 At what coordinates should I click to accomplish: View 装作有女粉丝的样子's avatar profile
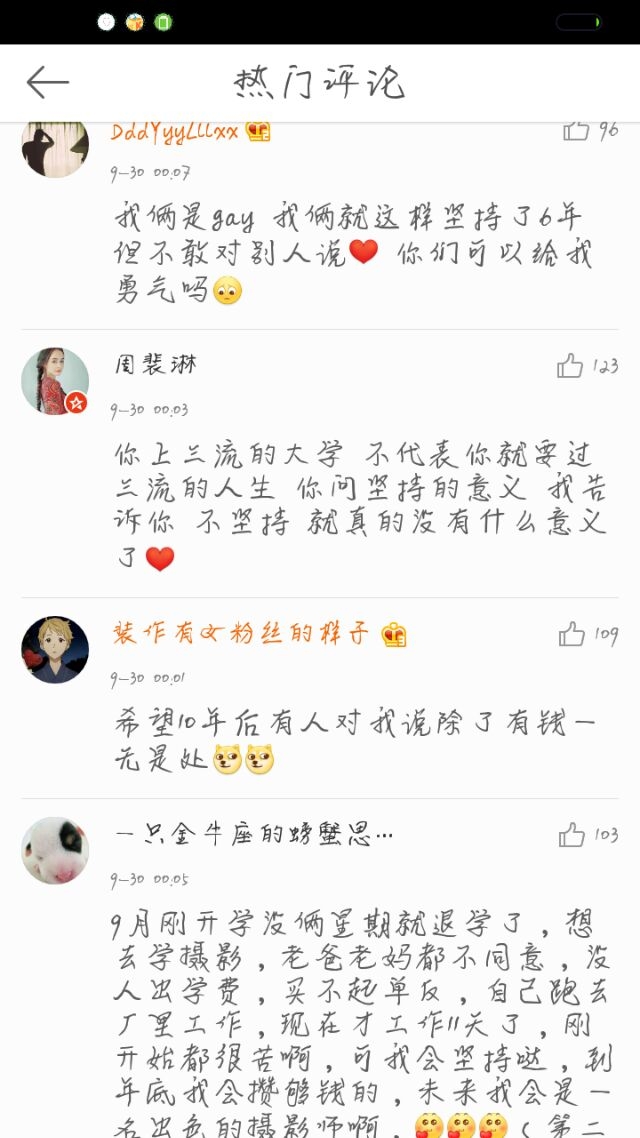click(x=55, y=650)
